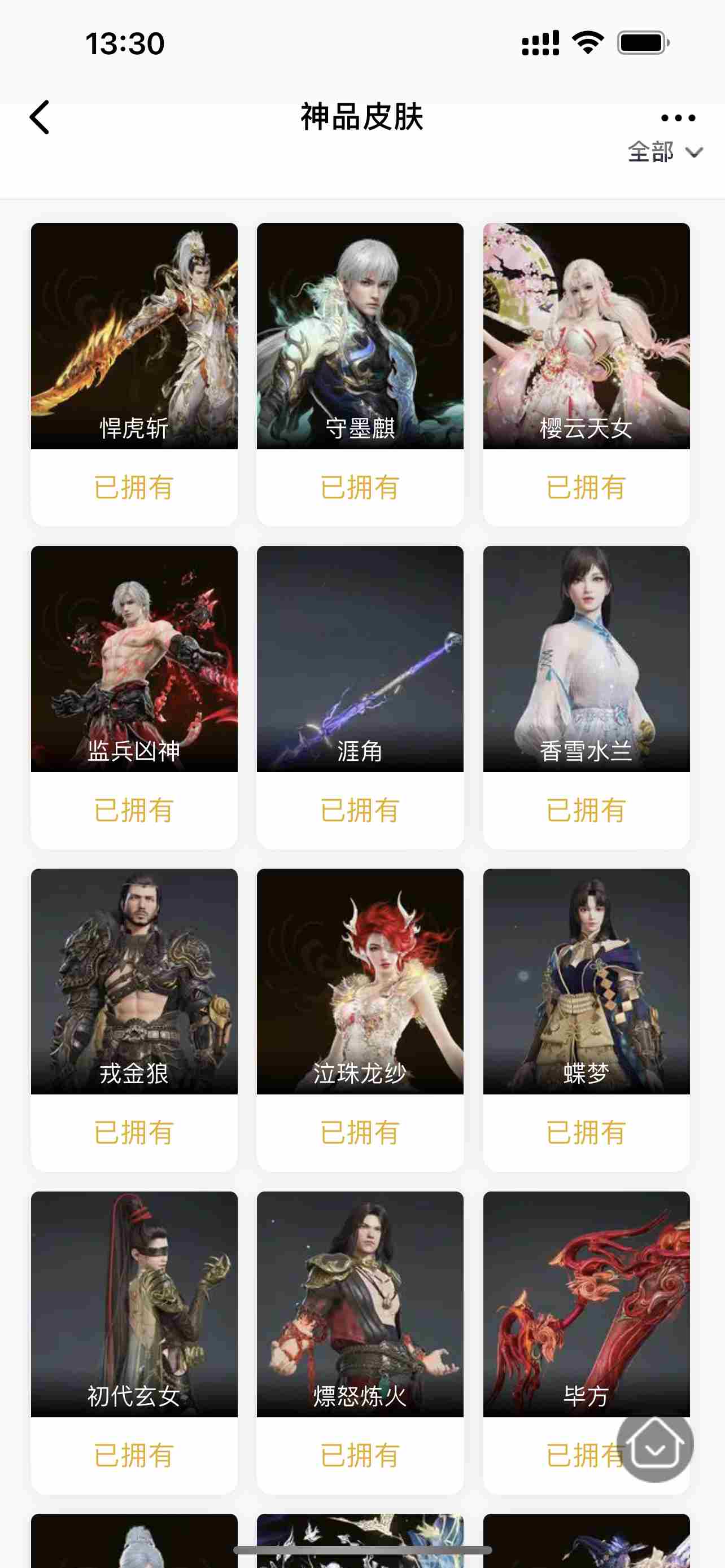This screenshot has height=1568, width=725.
Task: Open the 戎金狼 skin card
Action: point(134,981)
